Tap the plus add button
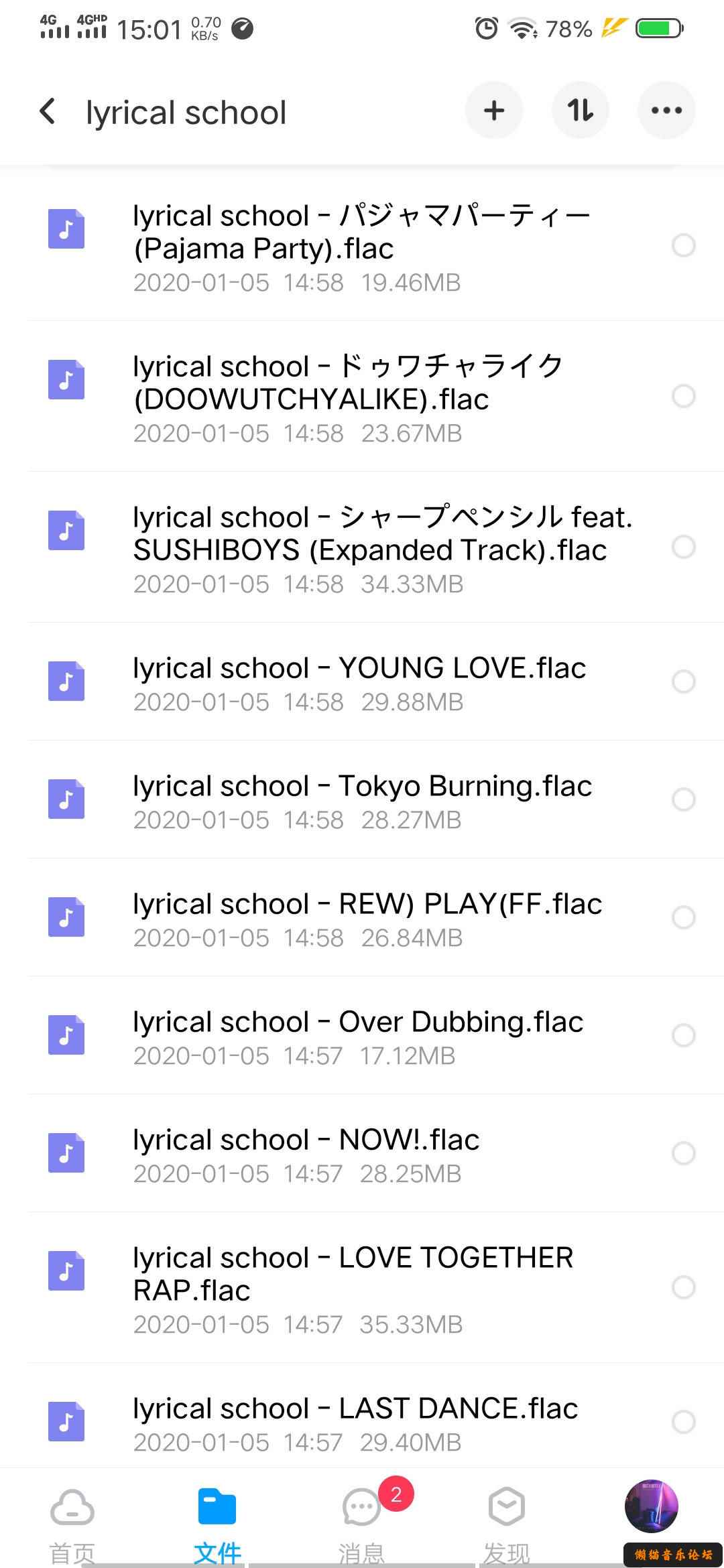 click(x=494, y=111)
